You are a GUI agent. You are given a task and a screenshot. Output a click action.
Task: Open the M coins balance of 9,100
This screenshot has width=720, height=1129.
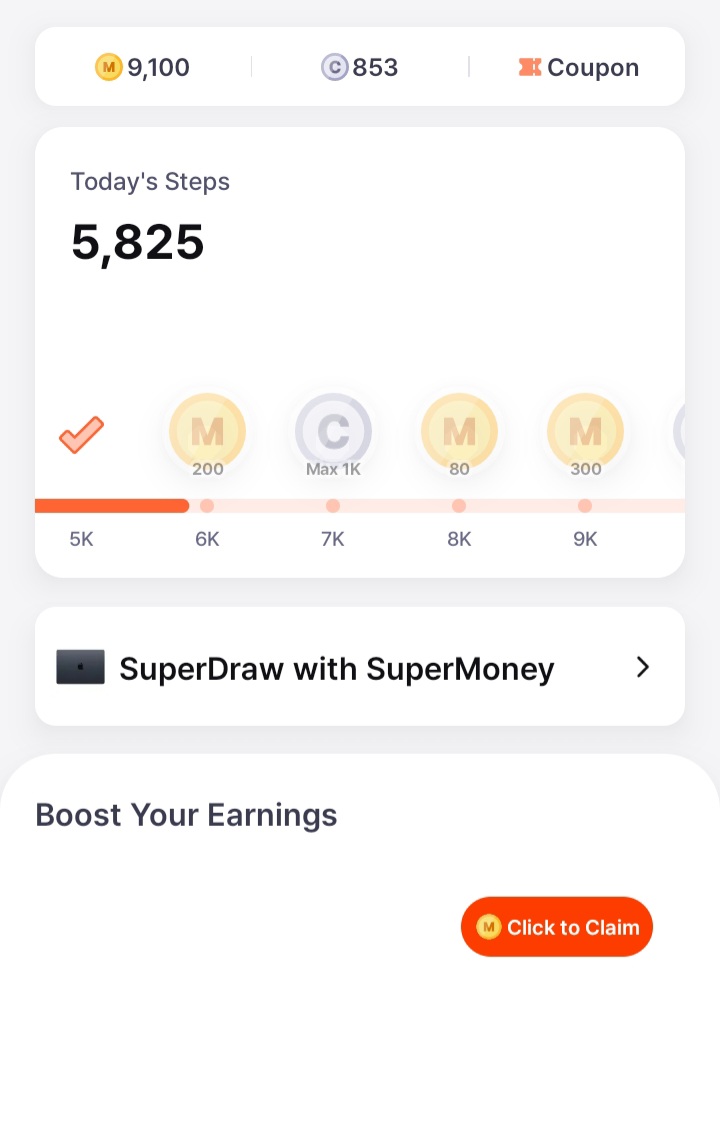(143, 68)
